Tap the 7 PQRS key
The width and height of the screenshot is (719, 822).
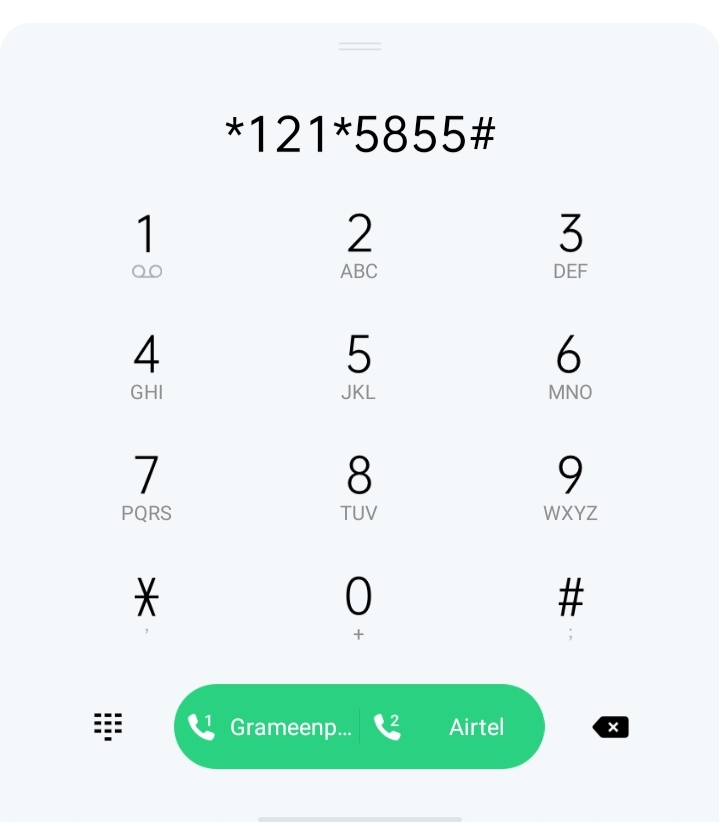tap(146, 488)
